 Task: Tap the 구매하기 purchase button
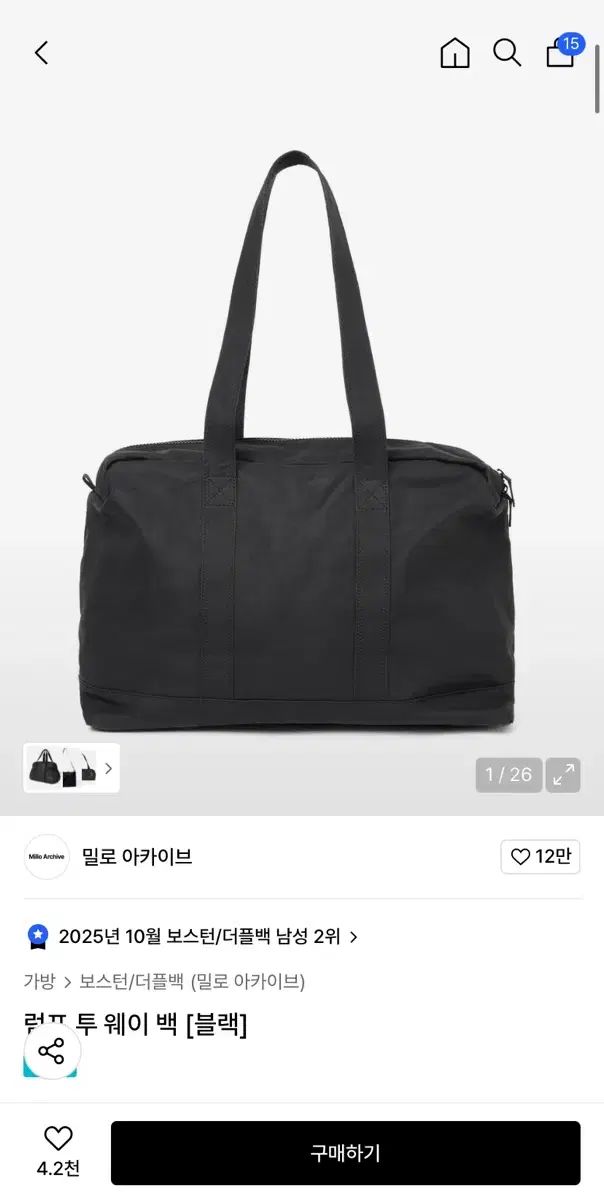pyautogui.click(x=345, y=1153)
